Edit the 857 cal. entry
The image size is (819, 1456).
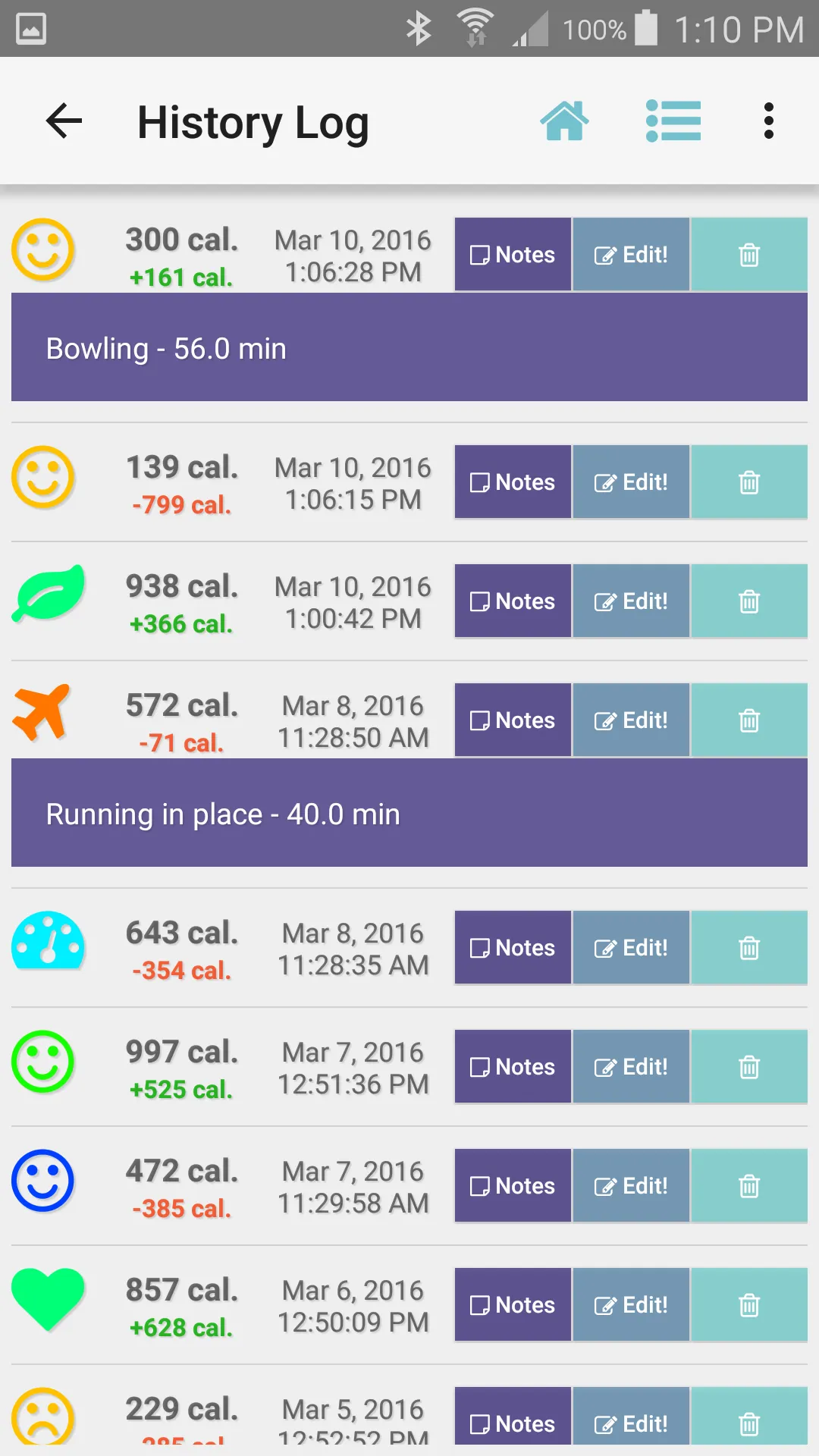click(631, 1304)
